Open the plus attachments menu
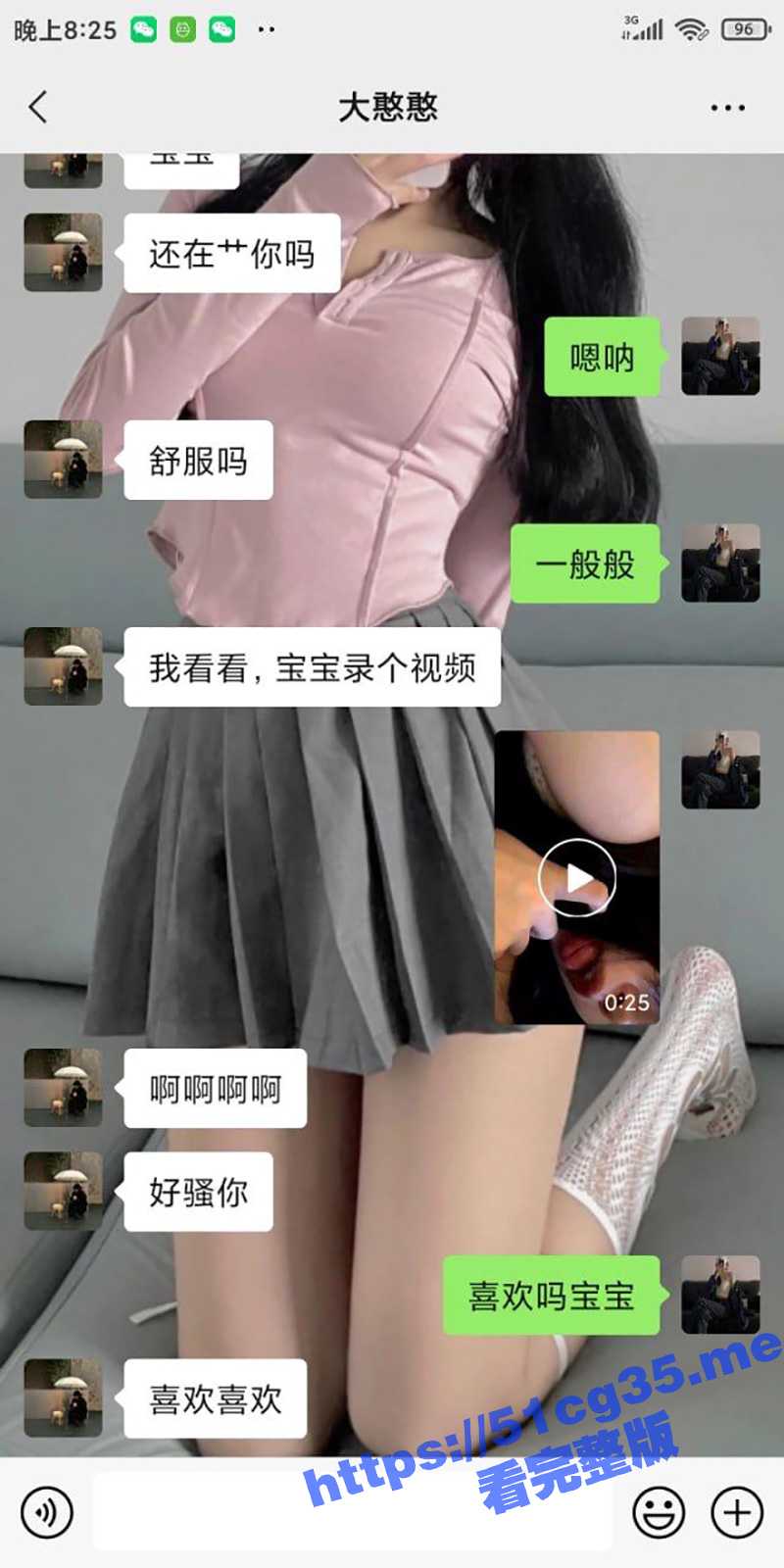 (x=736, y=1512)
